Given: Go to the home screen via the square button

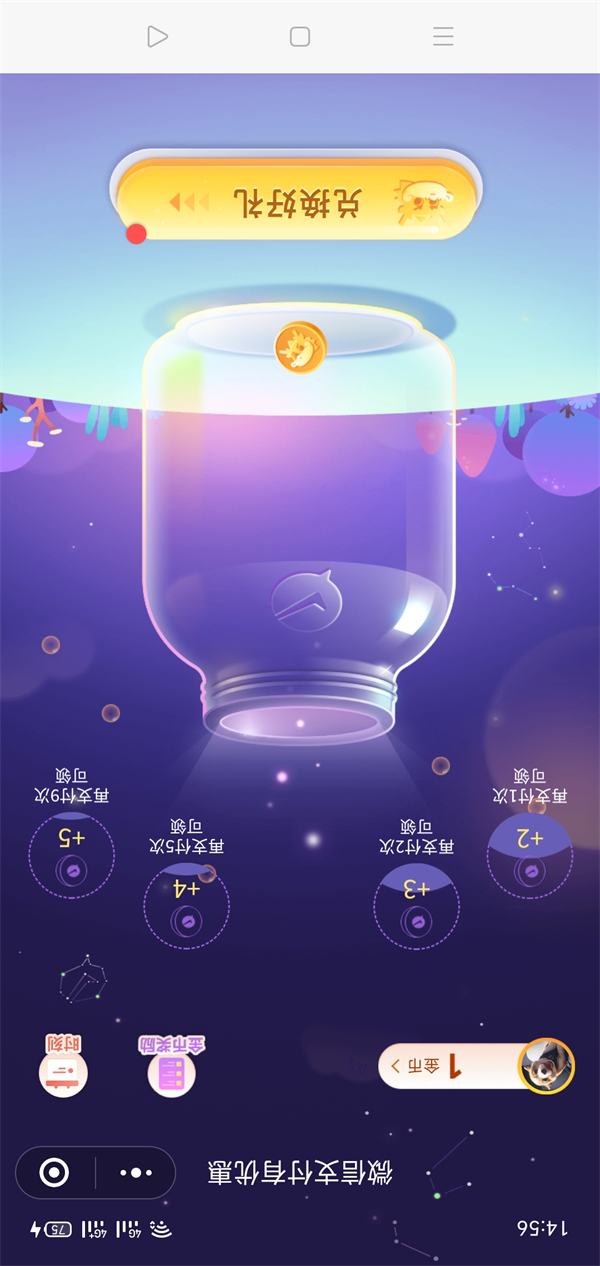Looking at the screenshot, I should [x=300, y=37].
